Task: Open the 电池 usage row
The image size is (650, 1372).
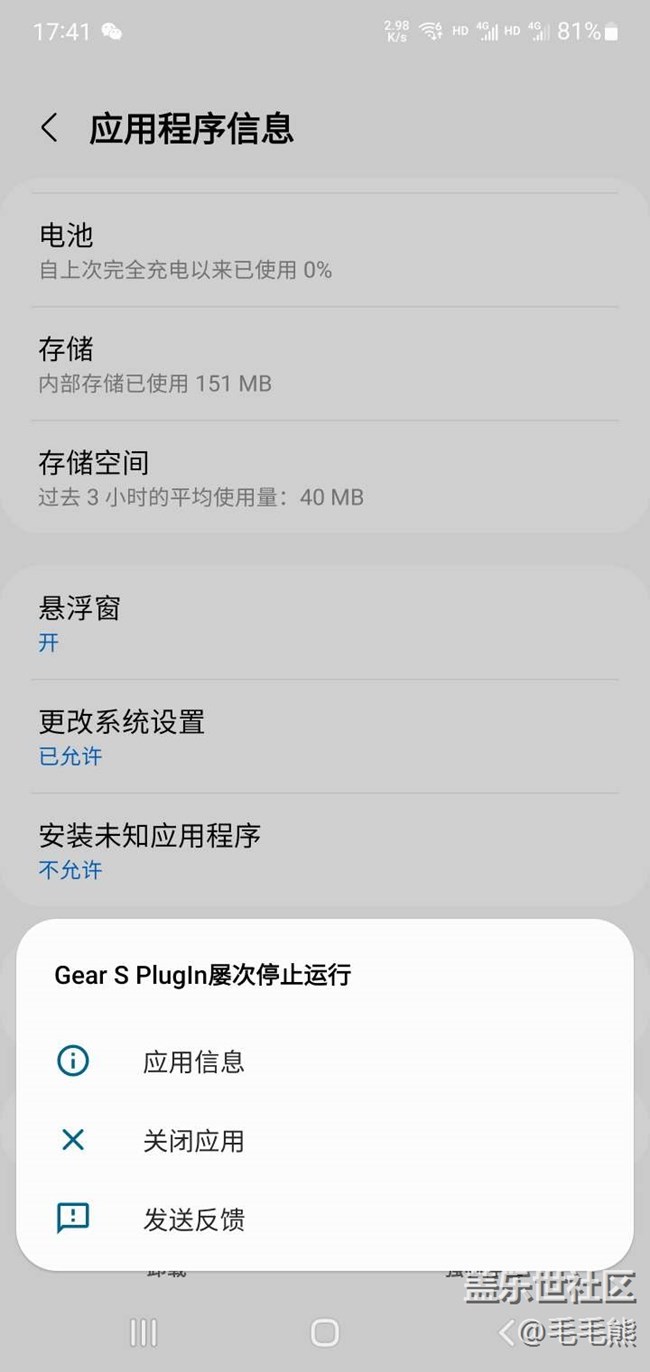Action: tap(325, 250)
